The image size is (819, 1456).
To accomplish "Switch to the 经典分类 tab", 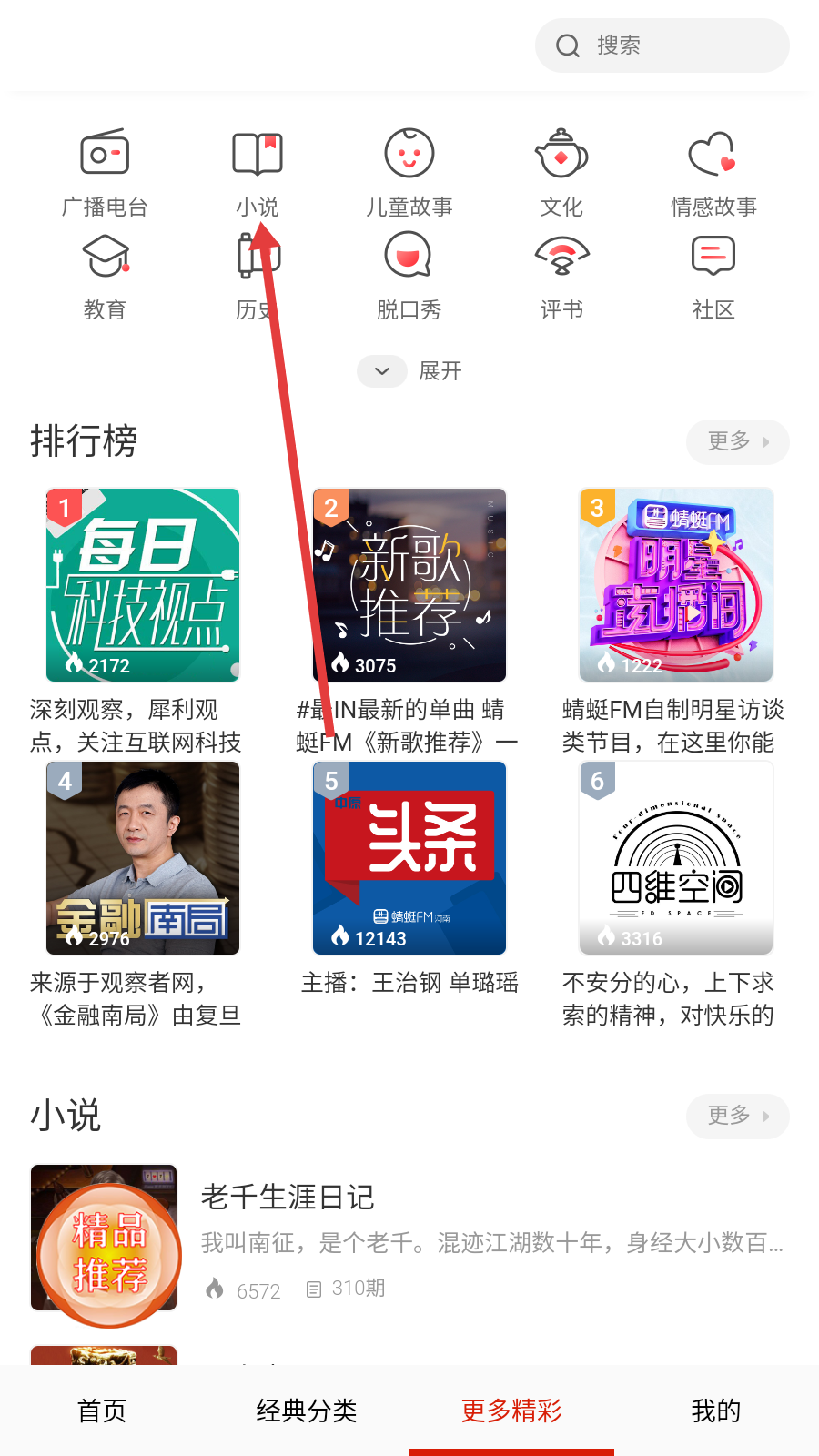I will click(307, 1410).
